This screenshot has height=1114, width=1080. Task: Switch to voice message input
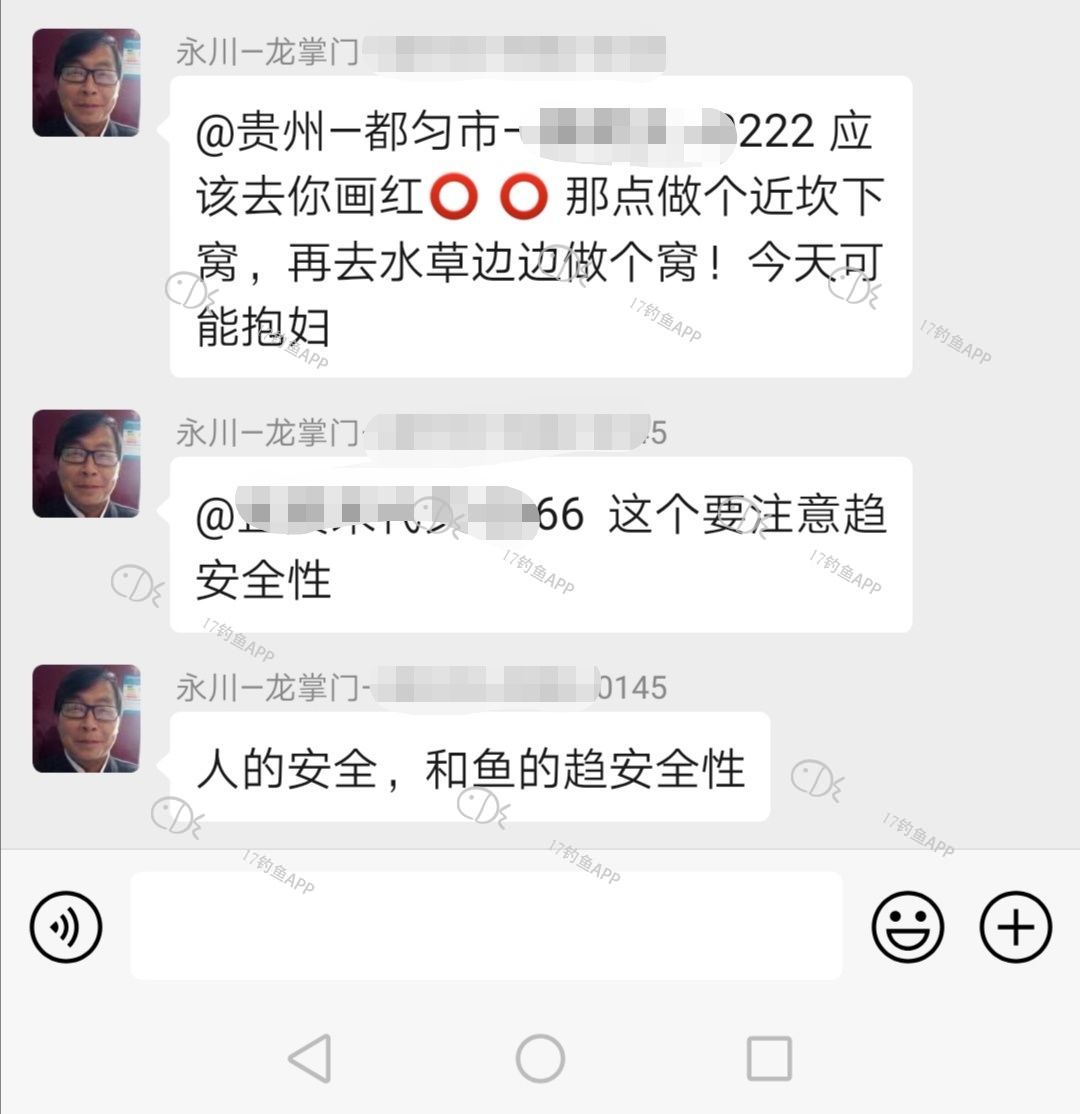(66, 927)
